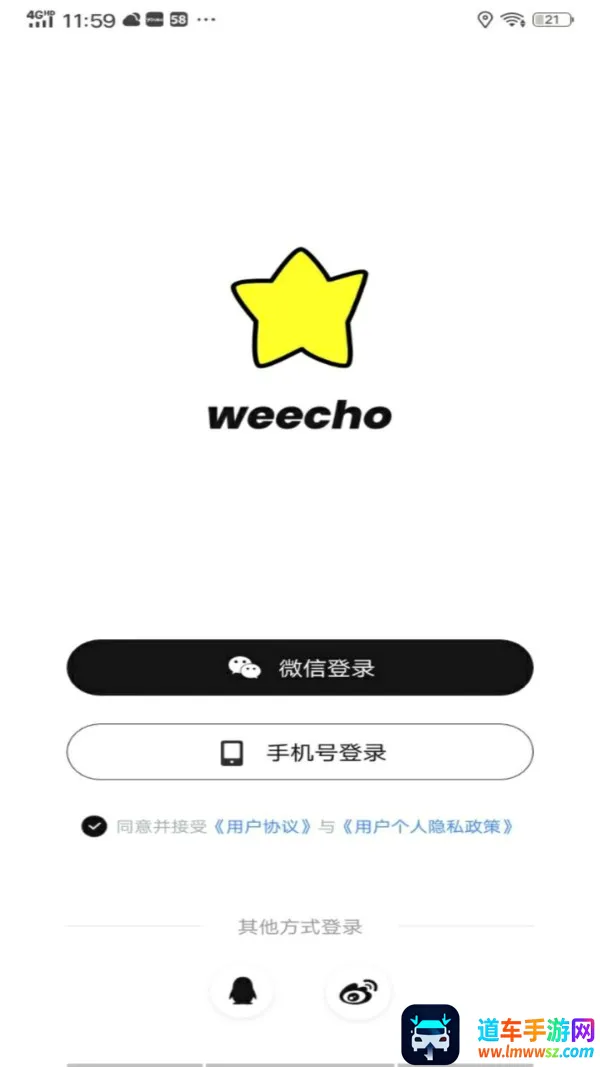The image size is (600, 1067).
Task: Open the 《用户协议》 link
Action: [262, 827]
